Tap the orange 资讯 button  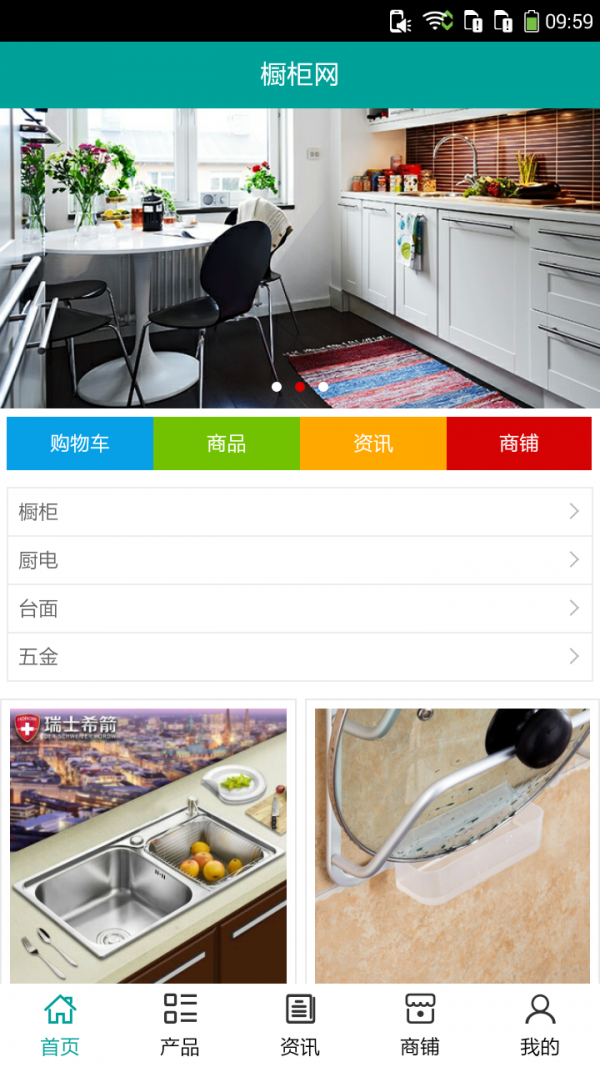pyautogui.click(x=373, y=444)
